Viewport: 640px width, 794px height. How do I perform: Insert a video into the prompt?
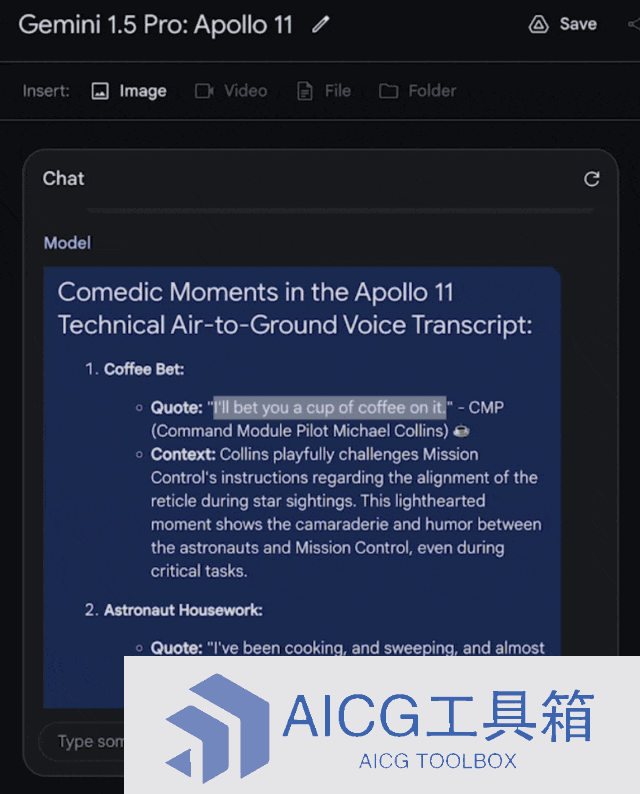[x=231, y=91]
